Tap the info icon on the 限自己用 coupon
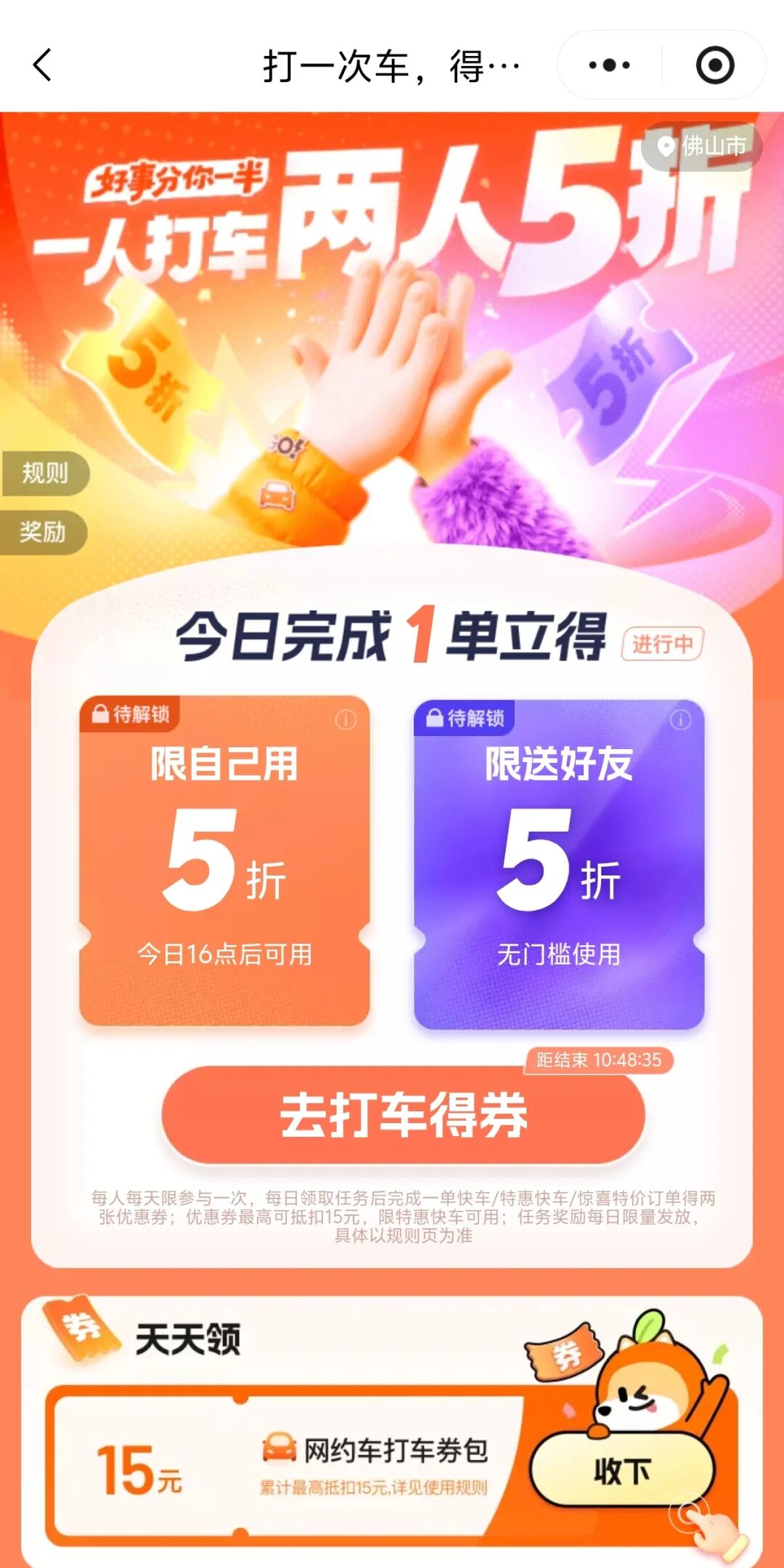Viewport: 784px width, 1568px height. point(346,720)
